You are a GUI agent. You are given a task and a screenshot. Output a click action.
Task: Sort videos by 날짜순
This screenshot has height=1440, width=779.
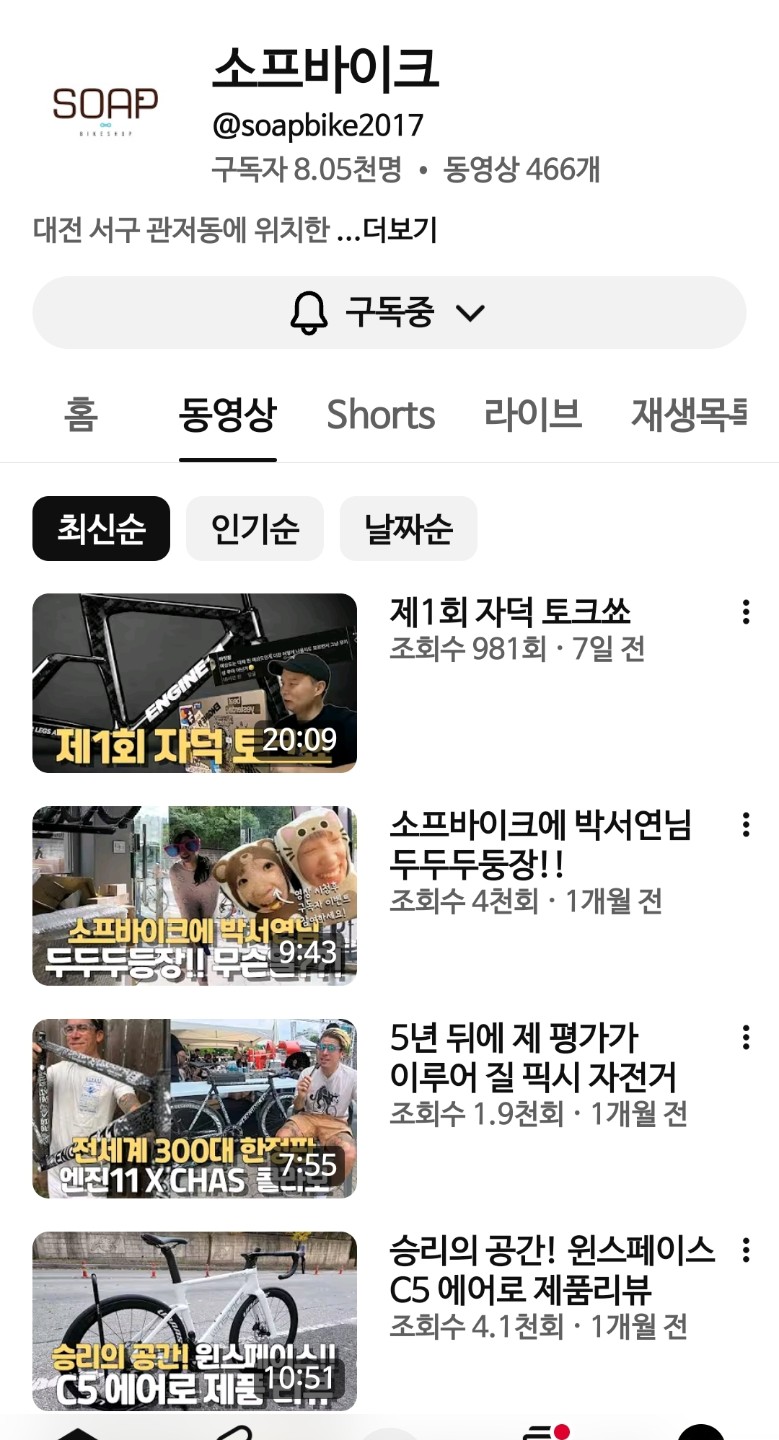point(408,528)
